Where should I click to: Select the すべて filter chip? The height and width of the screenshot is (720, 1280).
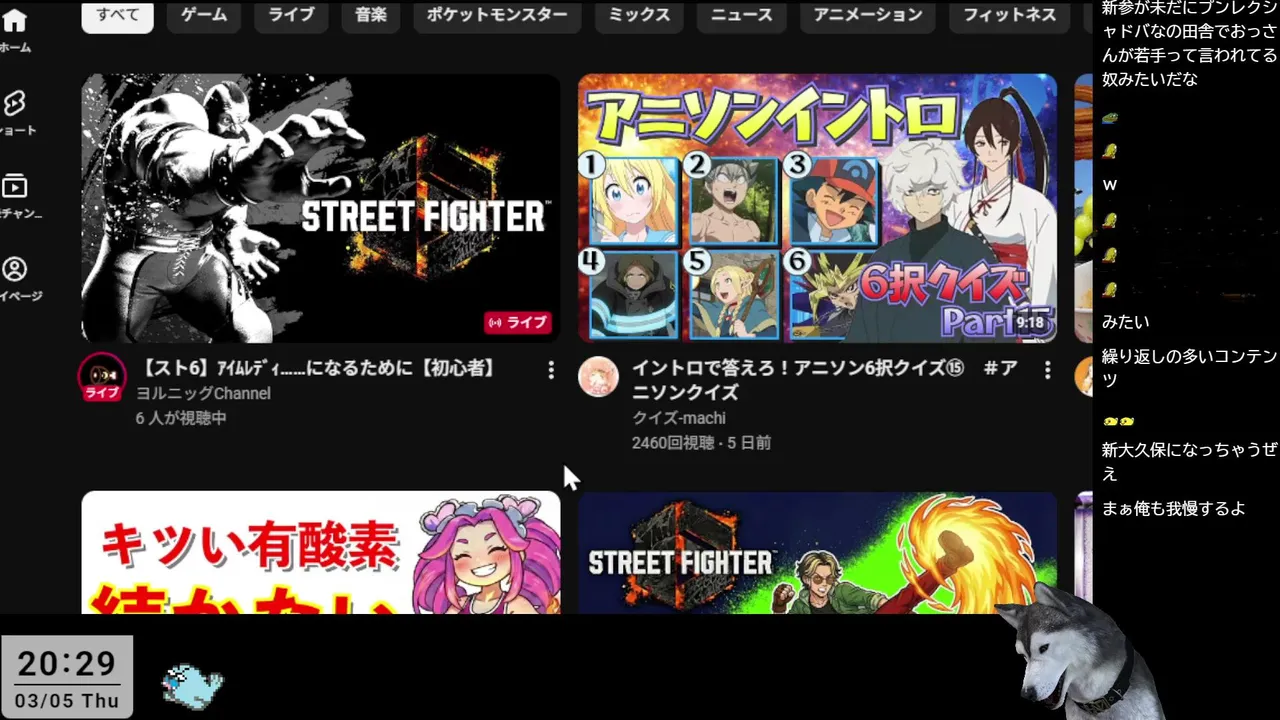click(x=117, y=15)
